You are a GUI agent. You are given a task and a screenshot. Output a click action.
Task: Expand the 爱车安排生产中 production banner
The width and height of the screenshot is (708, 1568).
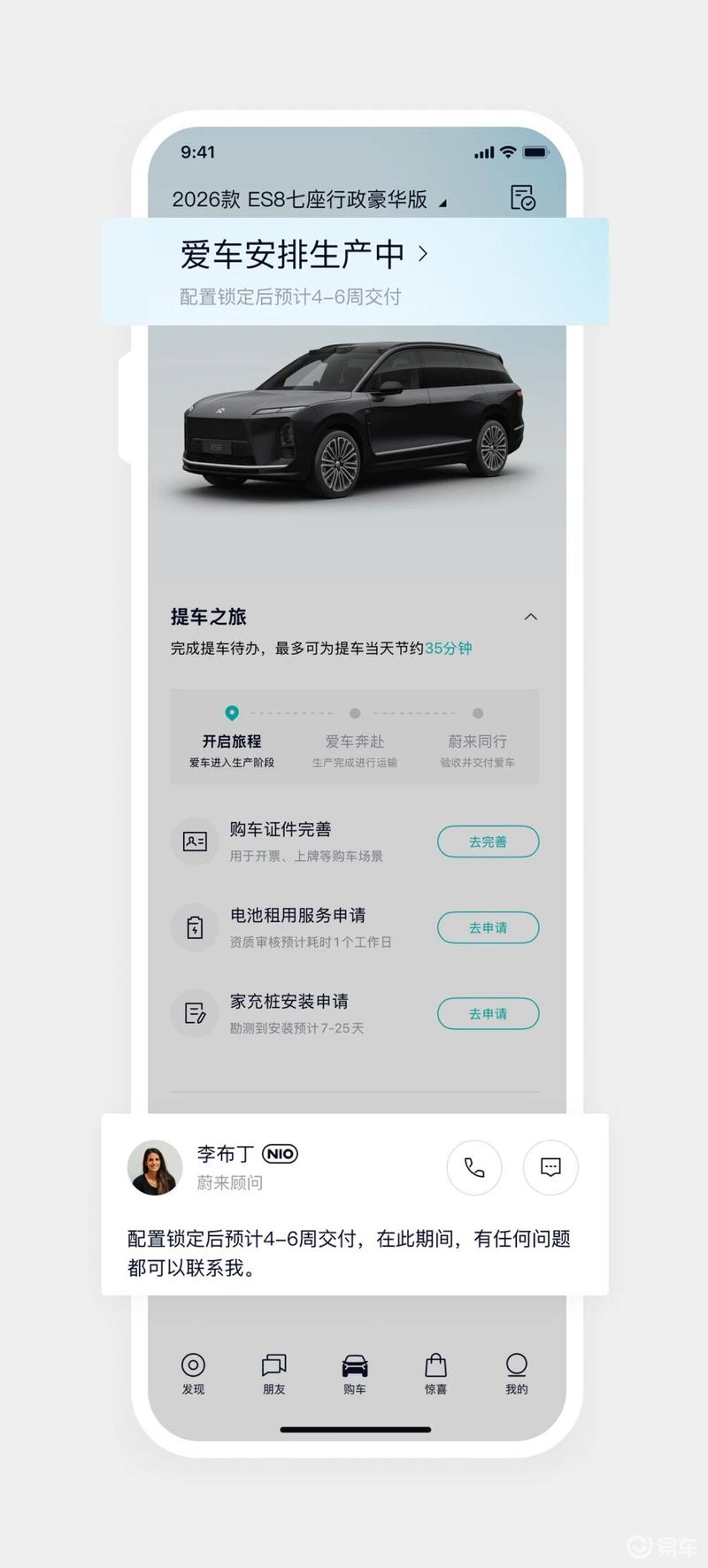coord(424,254)
